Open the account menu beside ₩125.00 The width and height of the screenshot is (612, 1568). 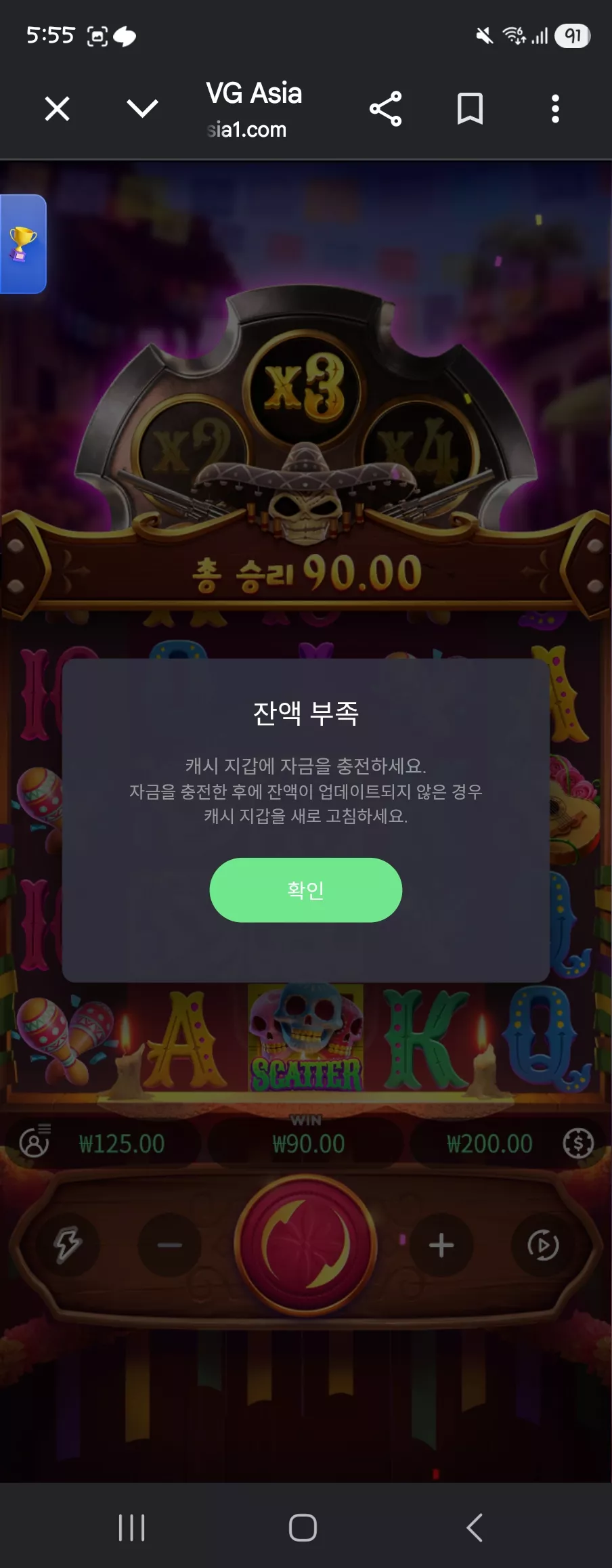[x=35, y=1142]
